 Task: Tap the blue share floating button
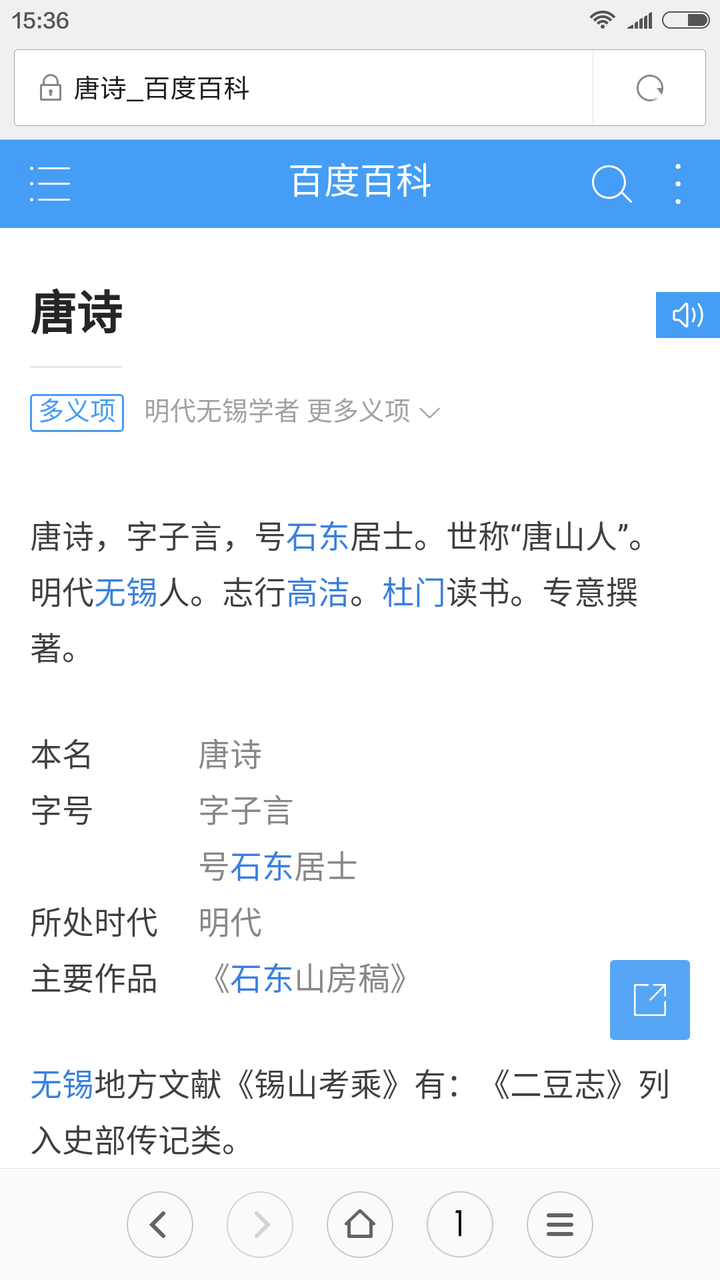tap(650, 1000)
